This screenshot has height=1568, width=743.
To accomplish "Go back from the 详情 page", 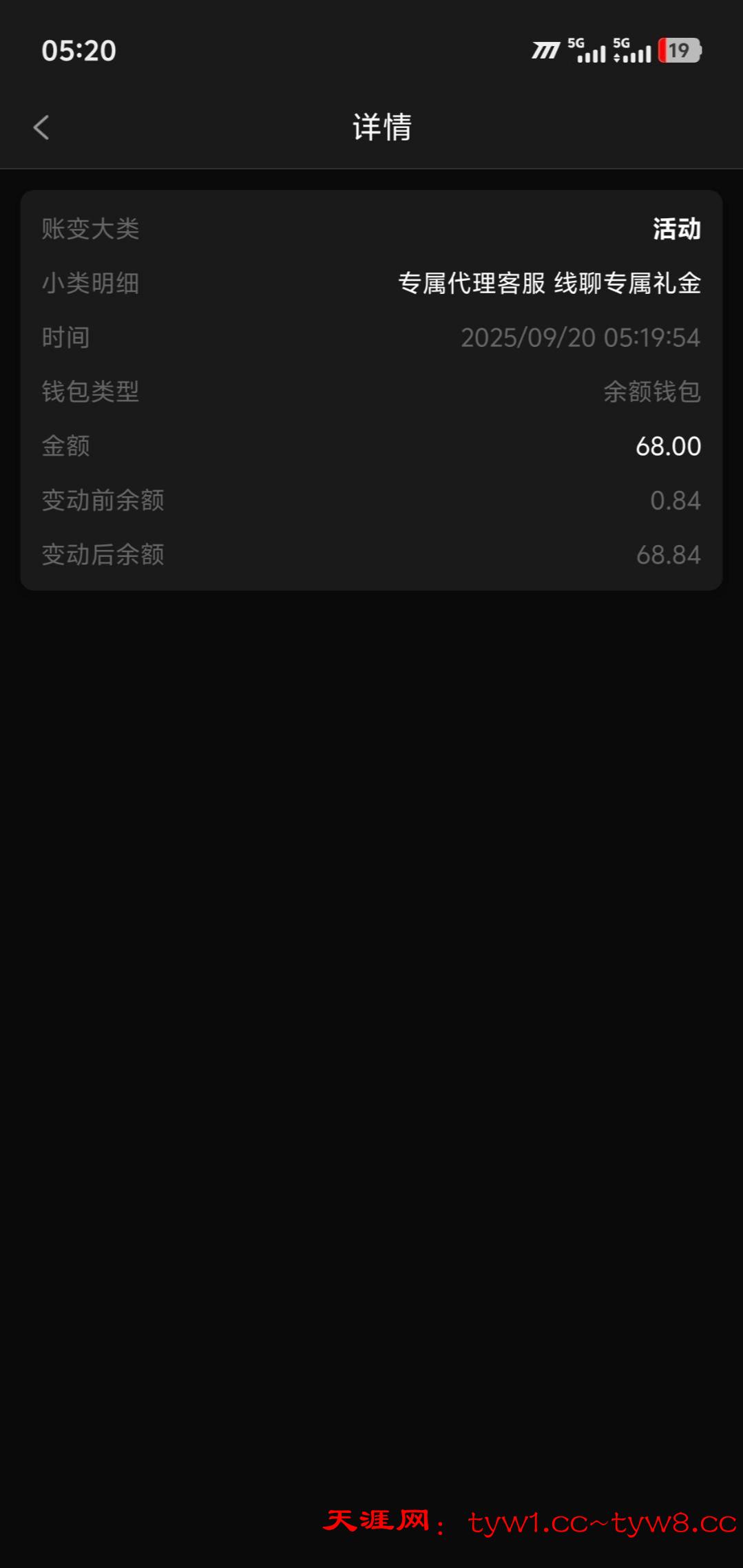I will (x=41, y=127).
